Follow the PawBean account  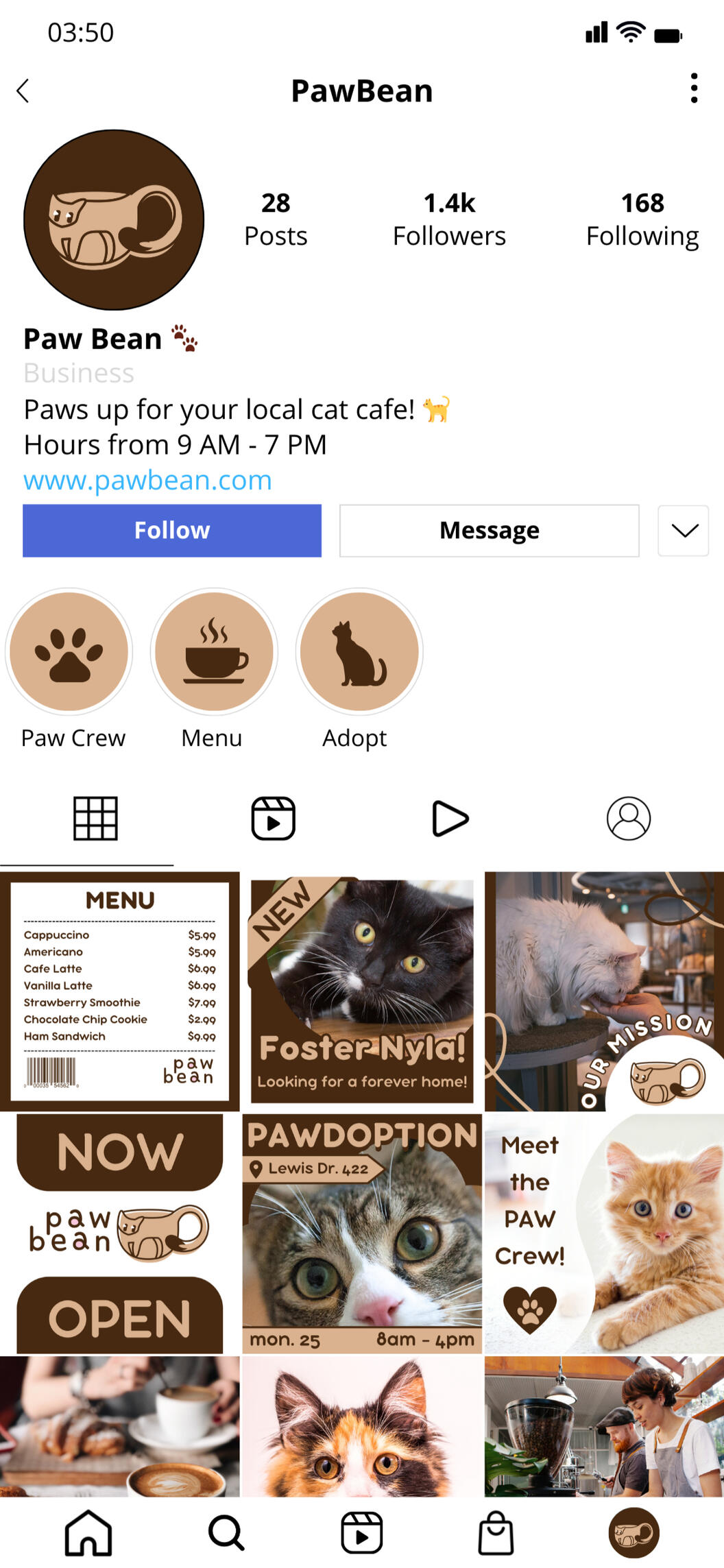171,530
